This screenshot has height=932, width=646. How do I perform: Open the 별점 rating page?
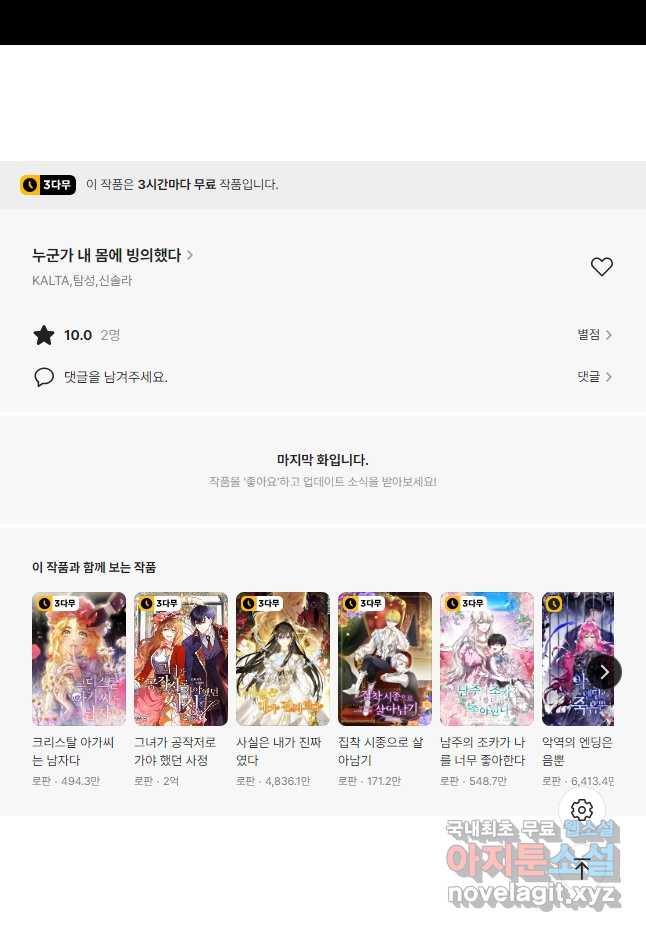tap(594, 335)
